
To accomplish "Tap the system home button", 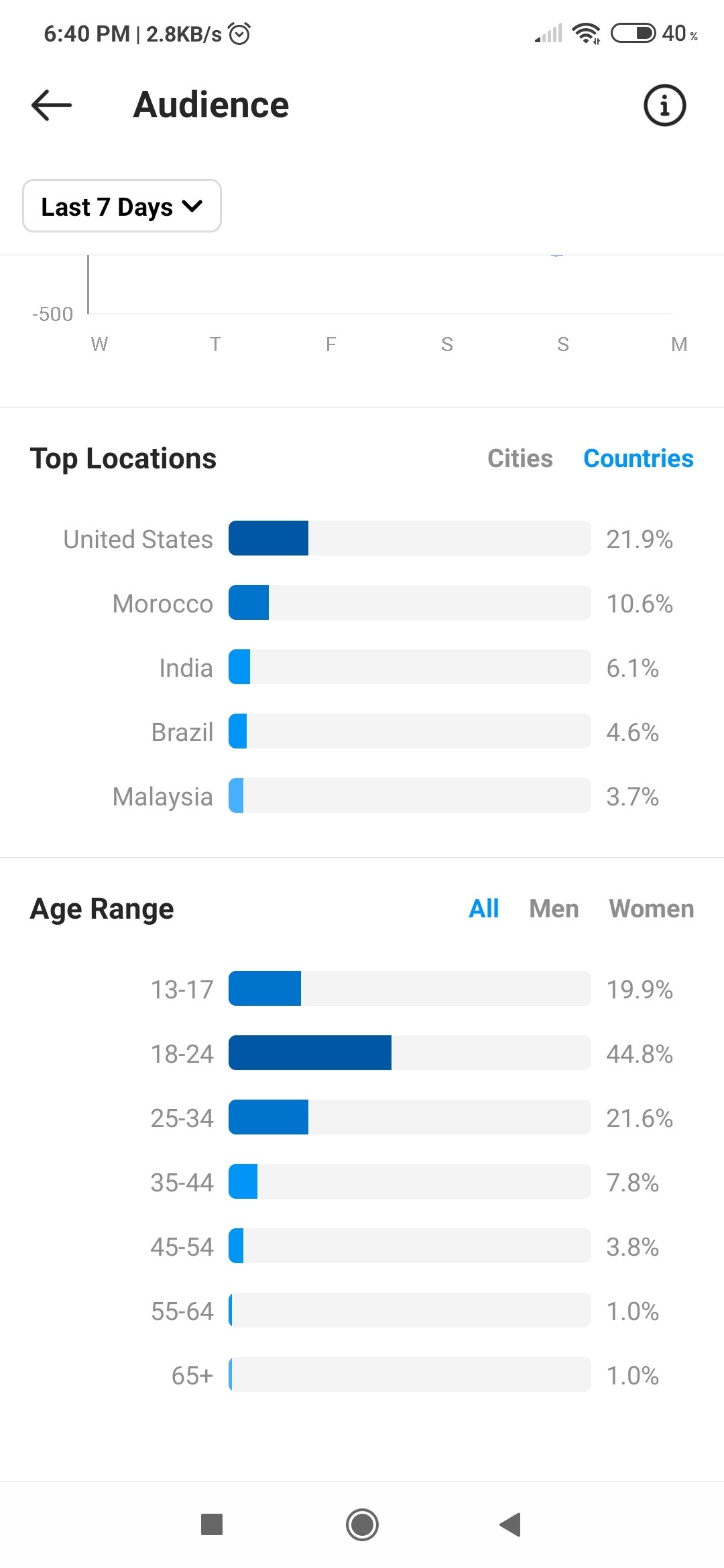I will coord(362,1524).
